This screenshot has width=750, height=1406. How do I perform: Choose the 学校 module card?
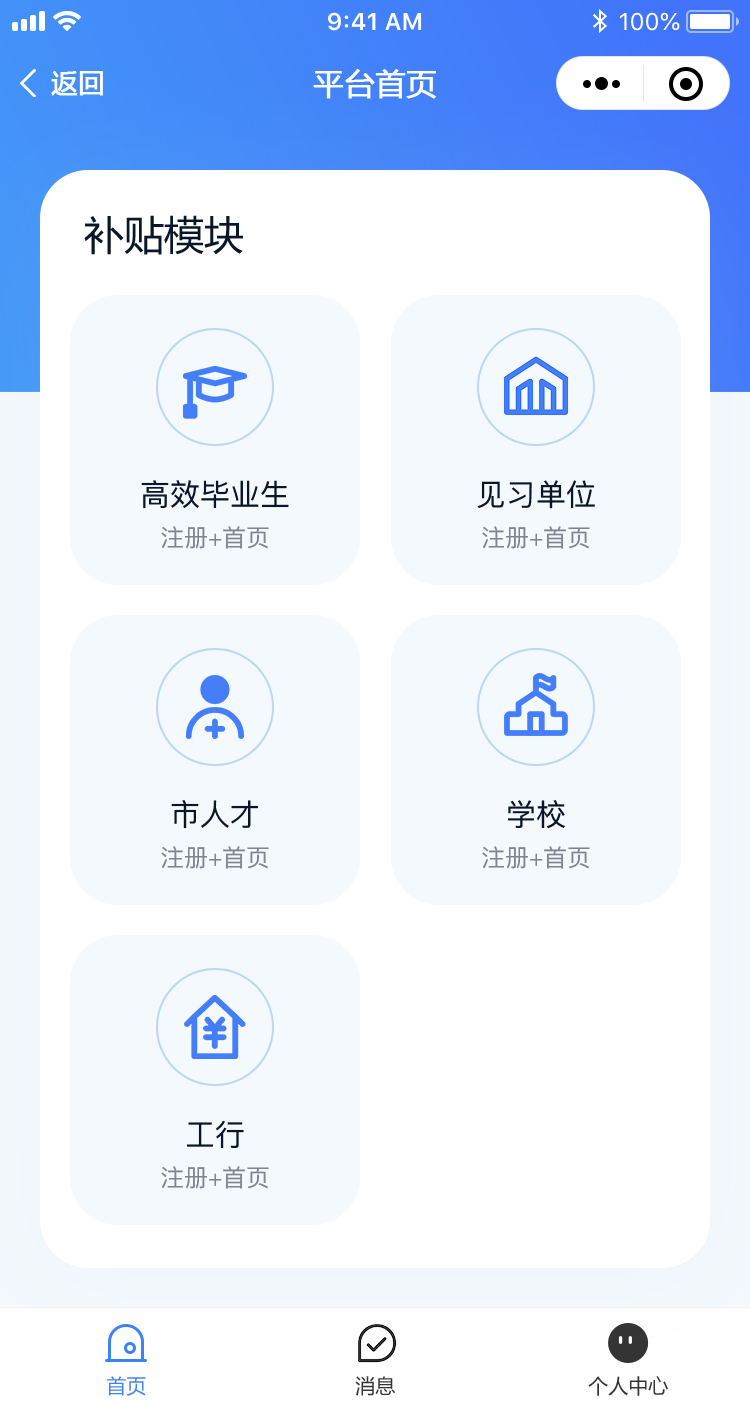pyautogui.click(x=536, y=760)
